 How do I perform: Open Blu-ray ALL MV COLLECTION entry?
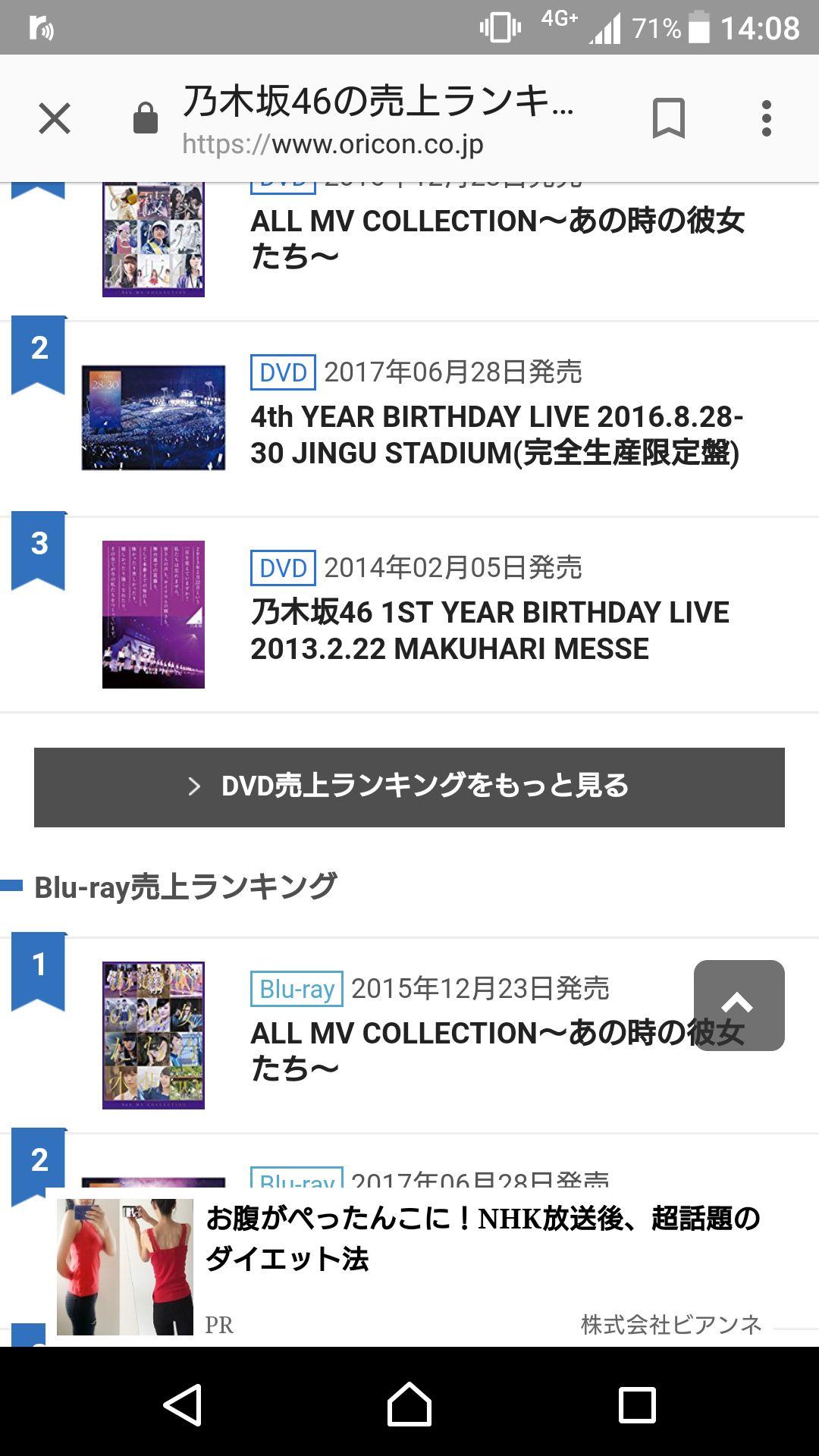point(455,1051)
